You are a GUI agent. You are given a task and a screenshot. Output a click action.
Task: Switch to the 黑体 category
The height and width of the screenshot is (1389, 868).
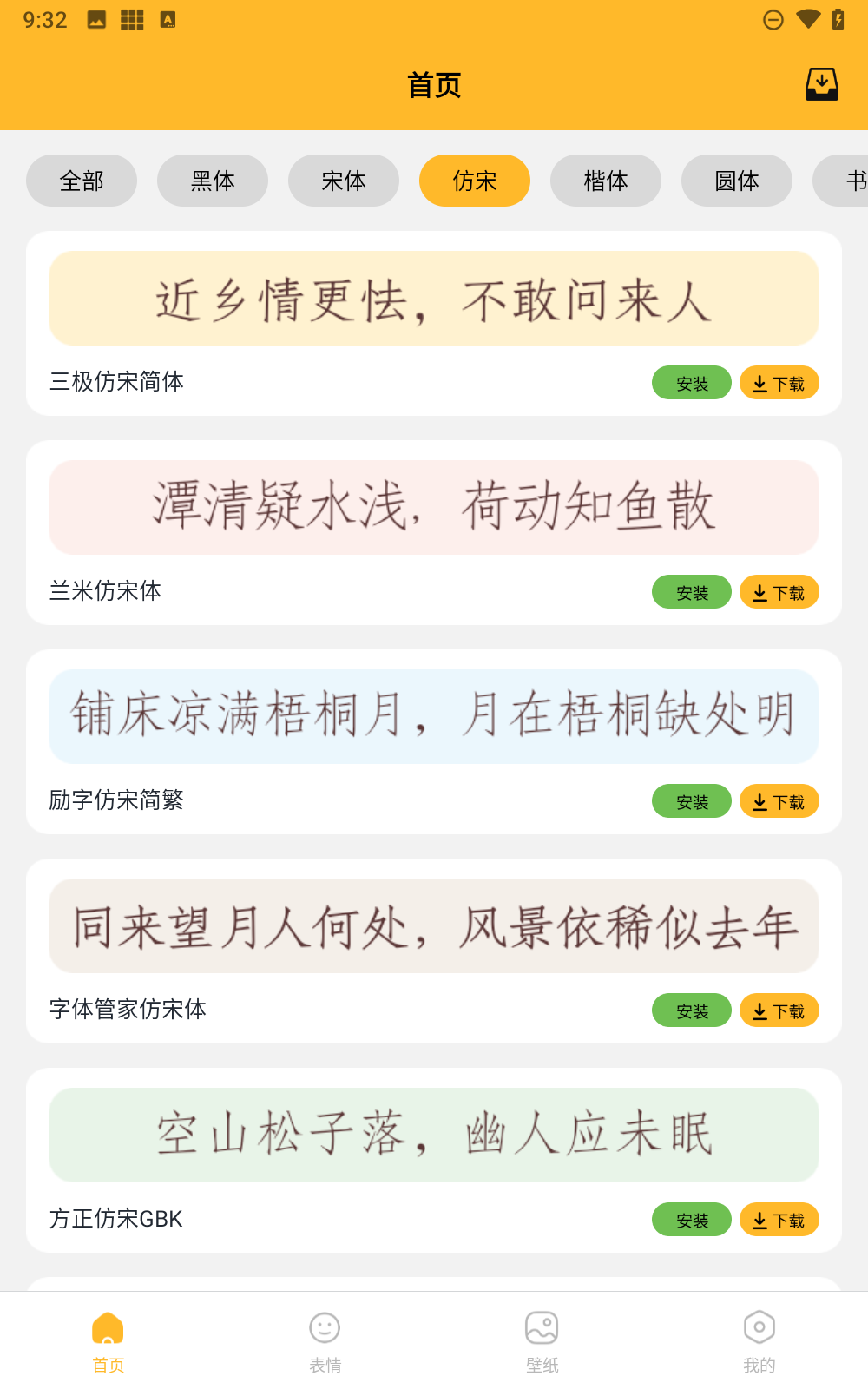[213, 181]
